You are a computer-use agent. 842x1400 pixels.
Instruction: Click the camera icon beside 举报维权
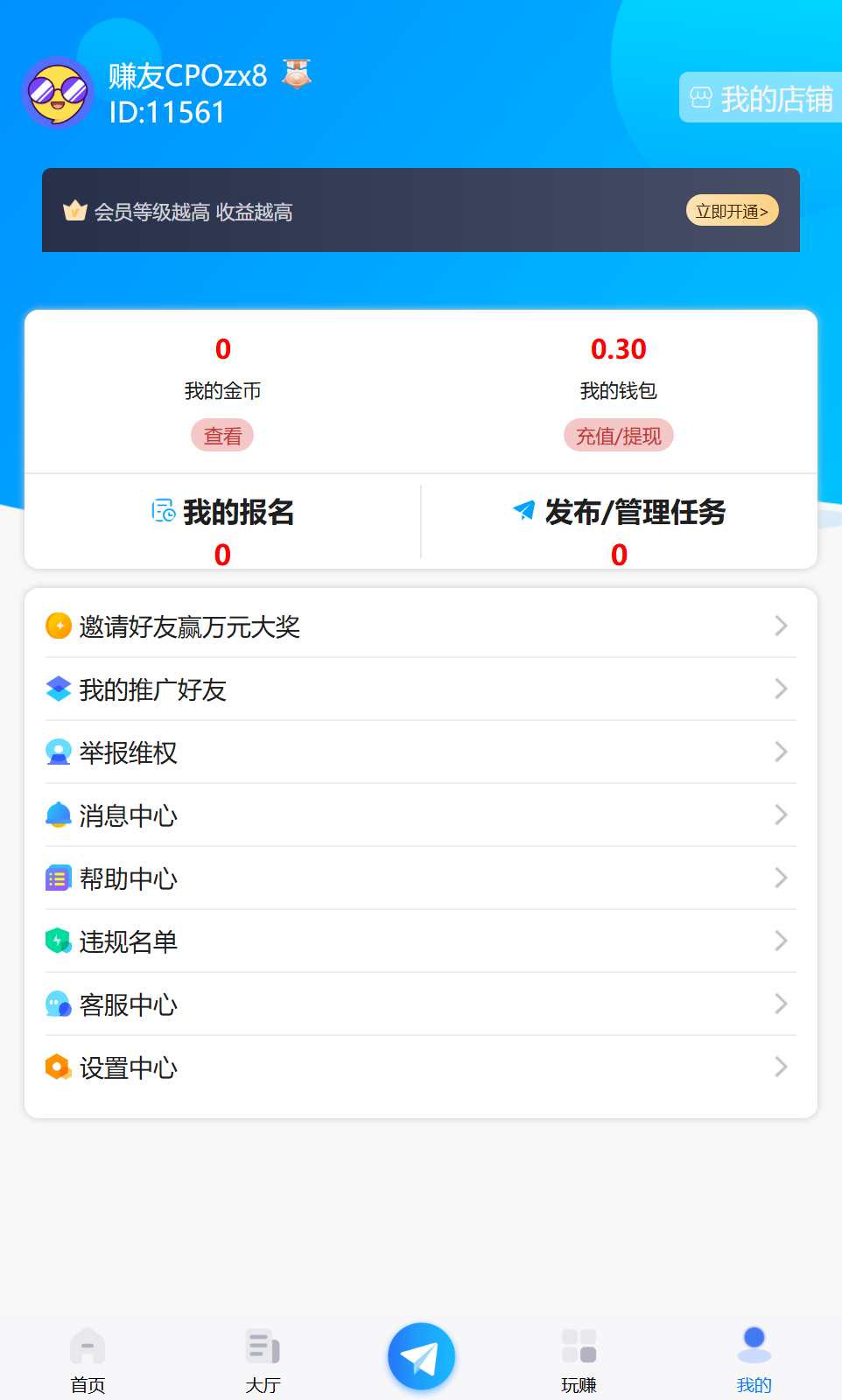[x=57, y=752]
